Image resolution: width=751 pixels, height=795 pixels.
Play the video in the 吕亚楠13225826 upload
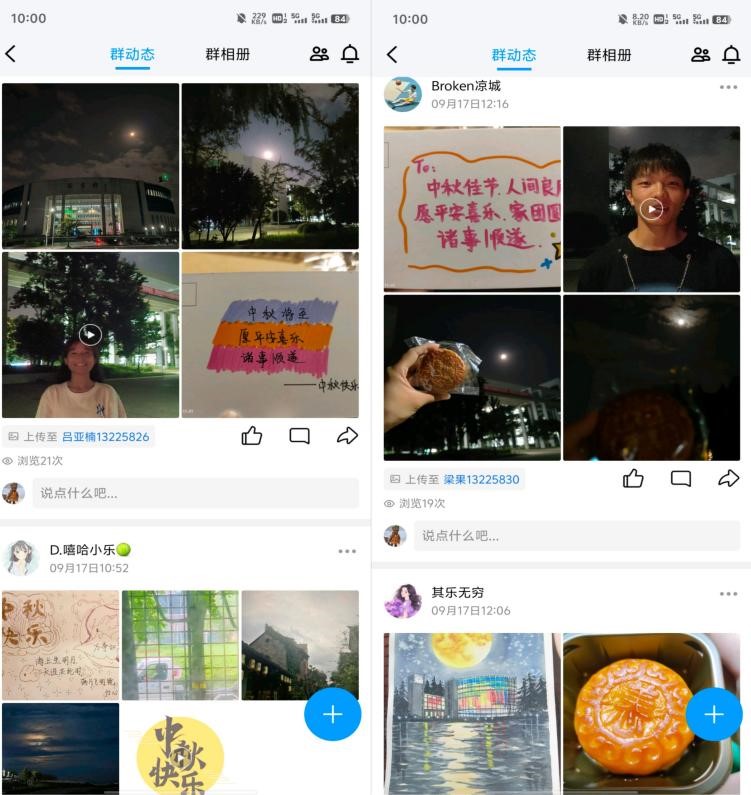tap(90, 334)
